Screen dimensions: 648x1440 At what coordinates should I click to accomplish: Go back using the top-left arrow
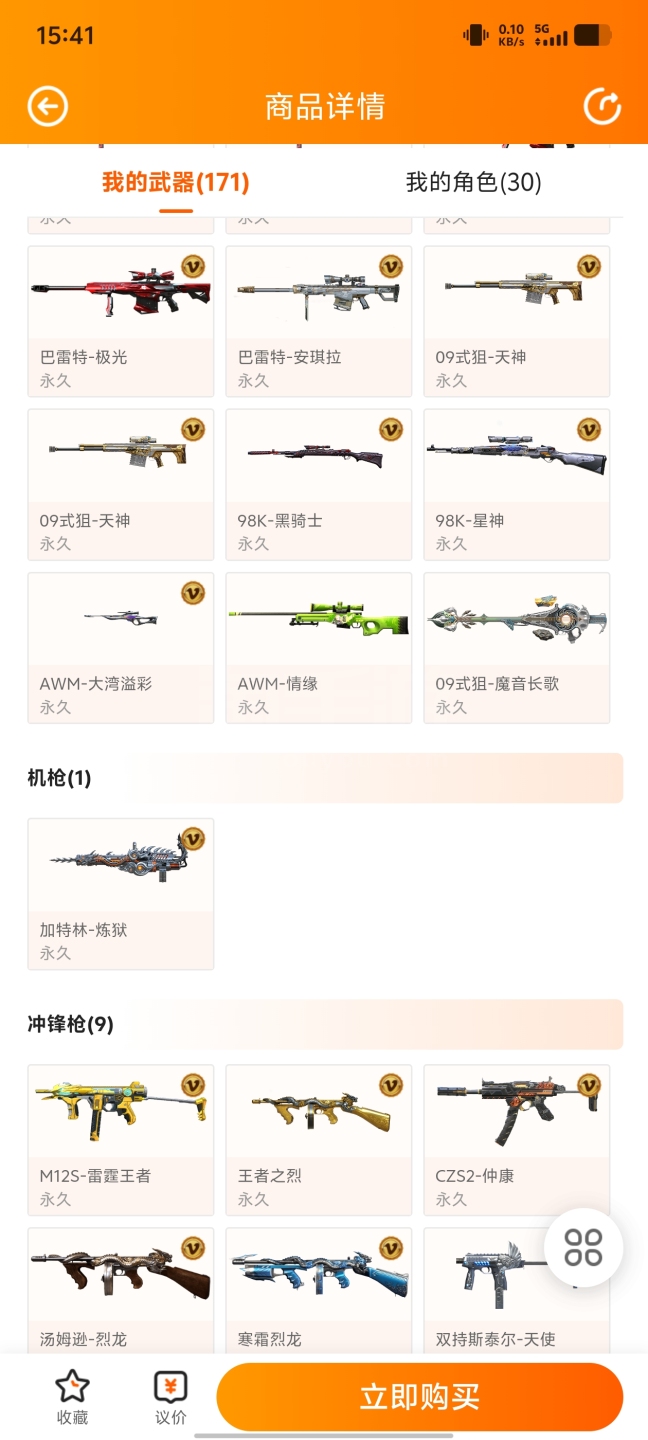pyautogui.click(x=48, y=106)
